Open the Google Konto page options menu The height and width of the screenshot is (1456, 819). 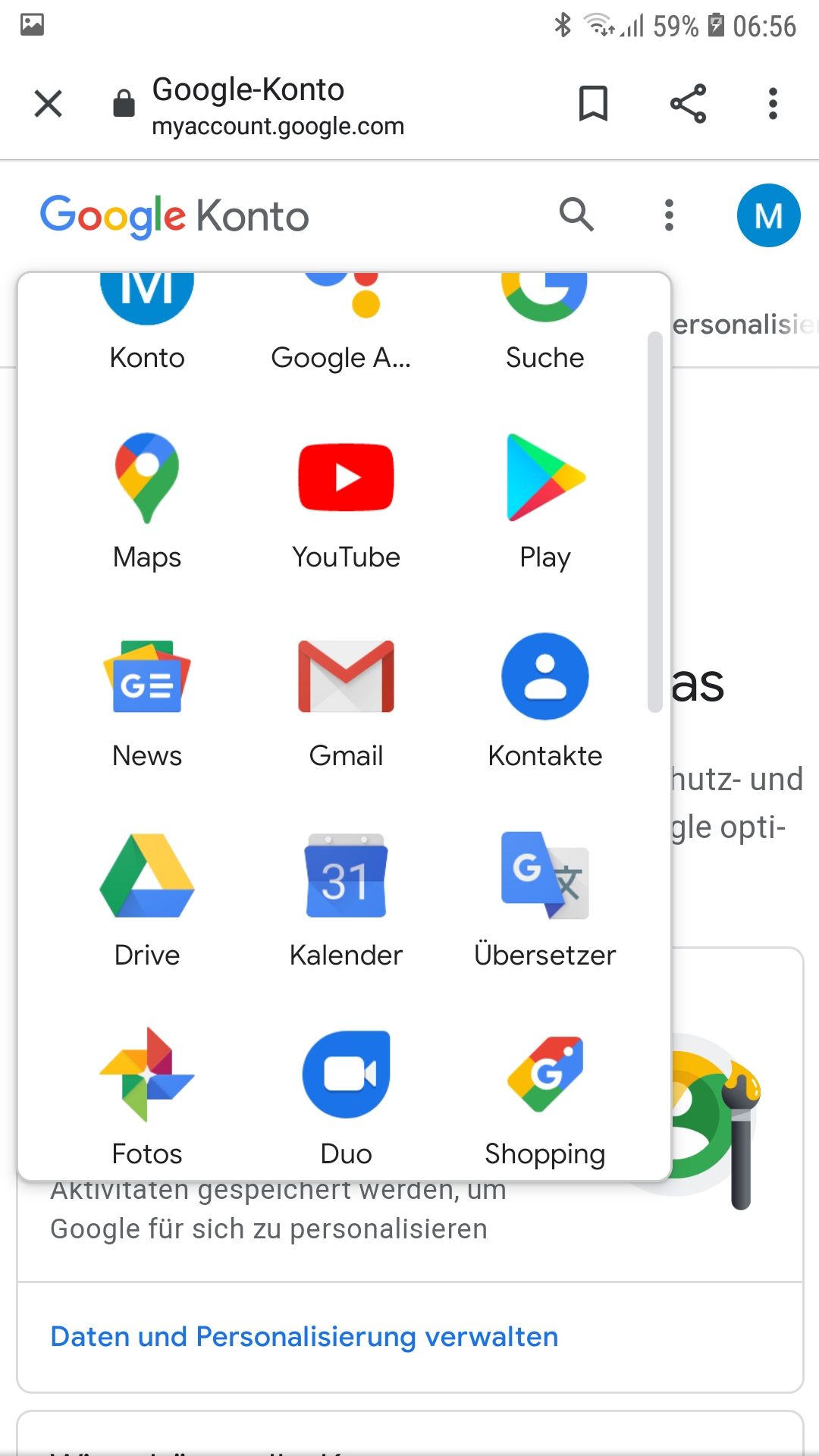(669, 215)
